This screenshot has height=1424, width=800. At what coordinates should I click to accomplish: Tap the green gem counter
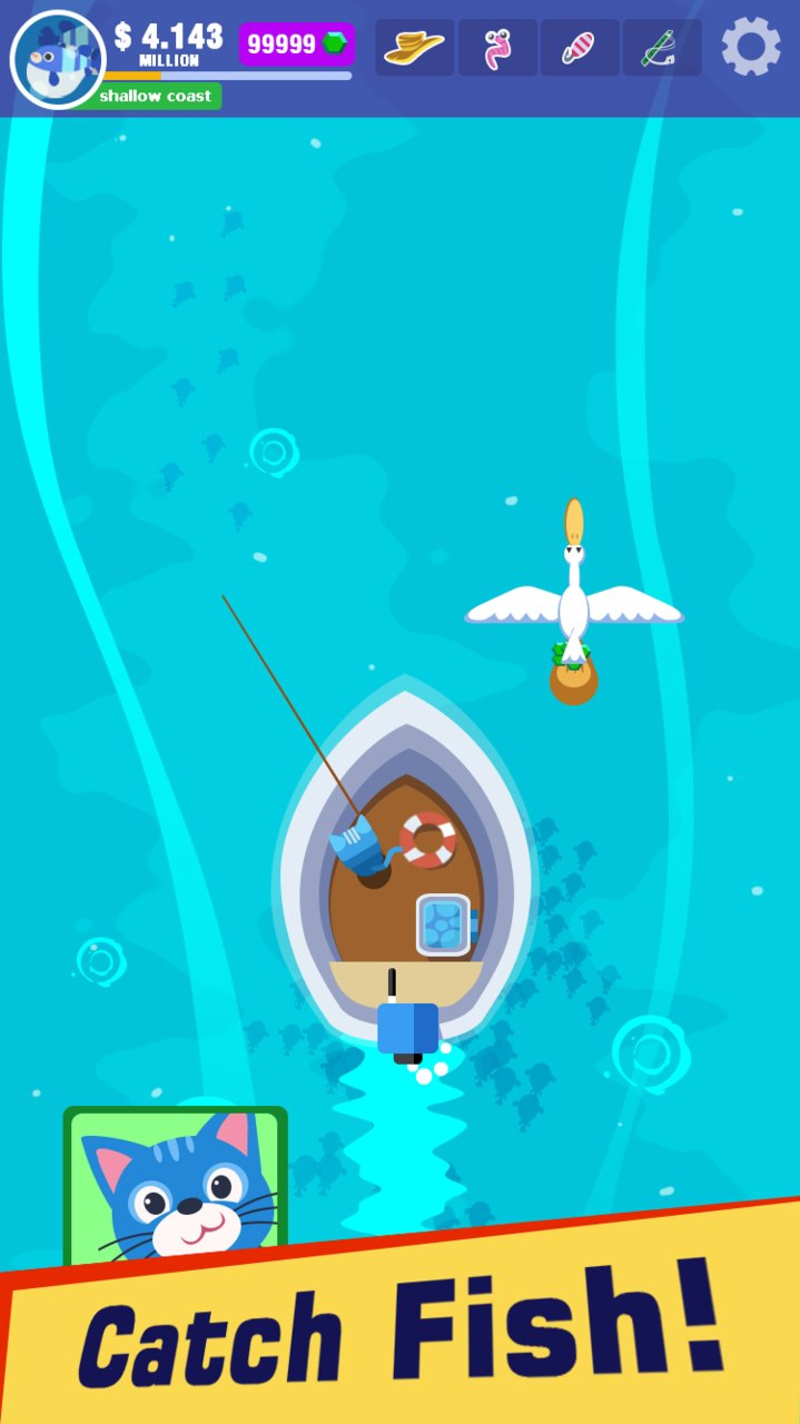click(x=297, y=44)
